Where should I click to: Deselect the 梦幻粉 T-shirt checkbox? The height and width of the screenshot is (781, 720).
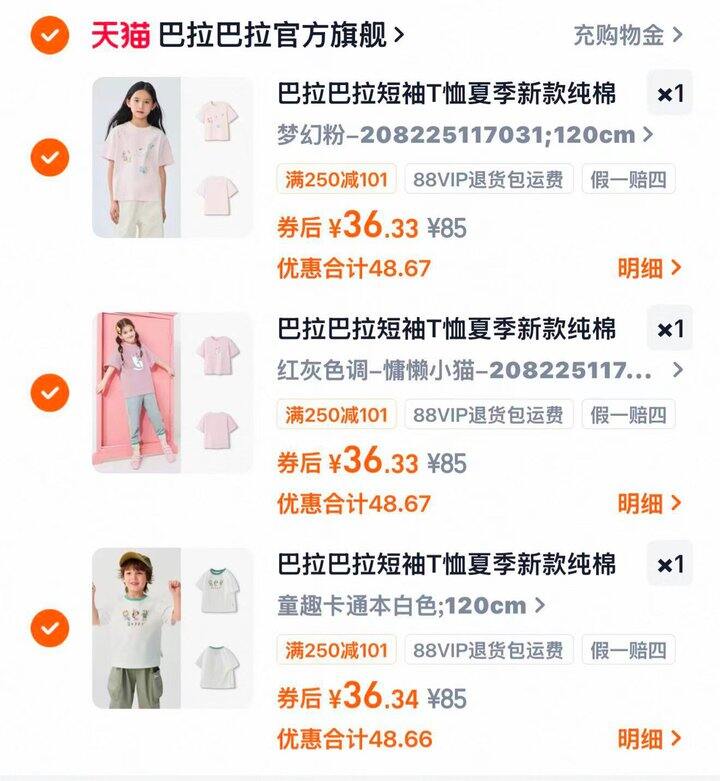point(49,157)
